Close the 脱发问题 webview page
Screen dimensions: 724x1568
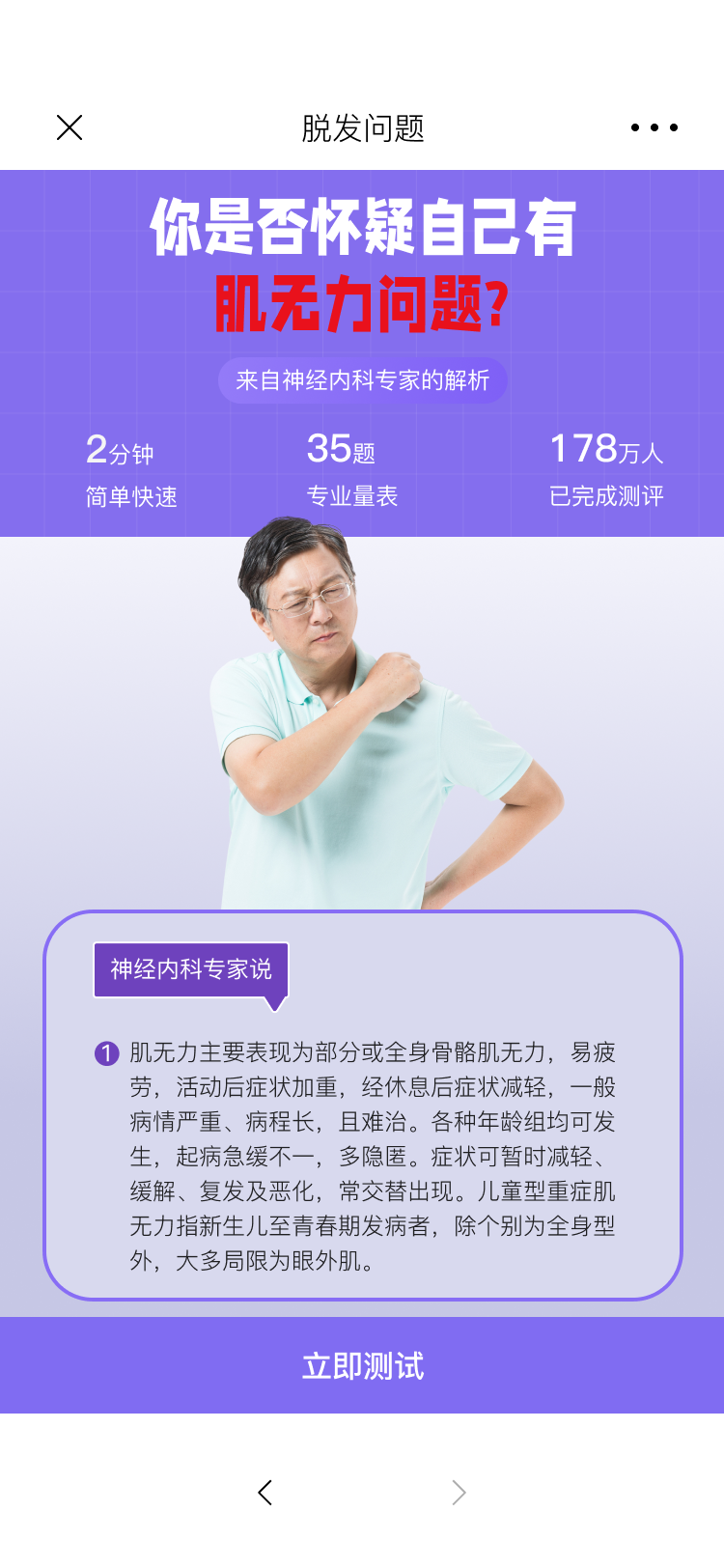(x=70, y=127)
